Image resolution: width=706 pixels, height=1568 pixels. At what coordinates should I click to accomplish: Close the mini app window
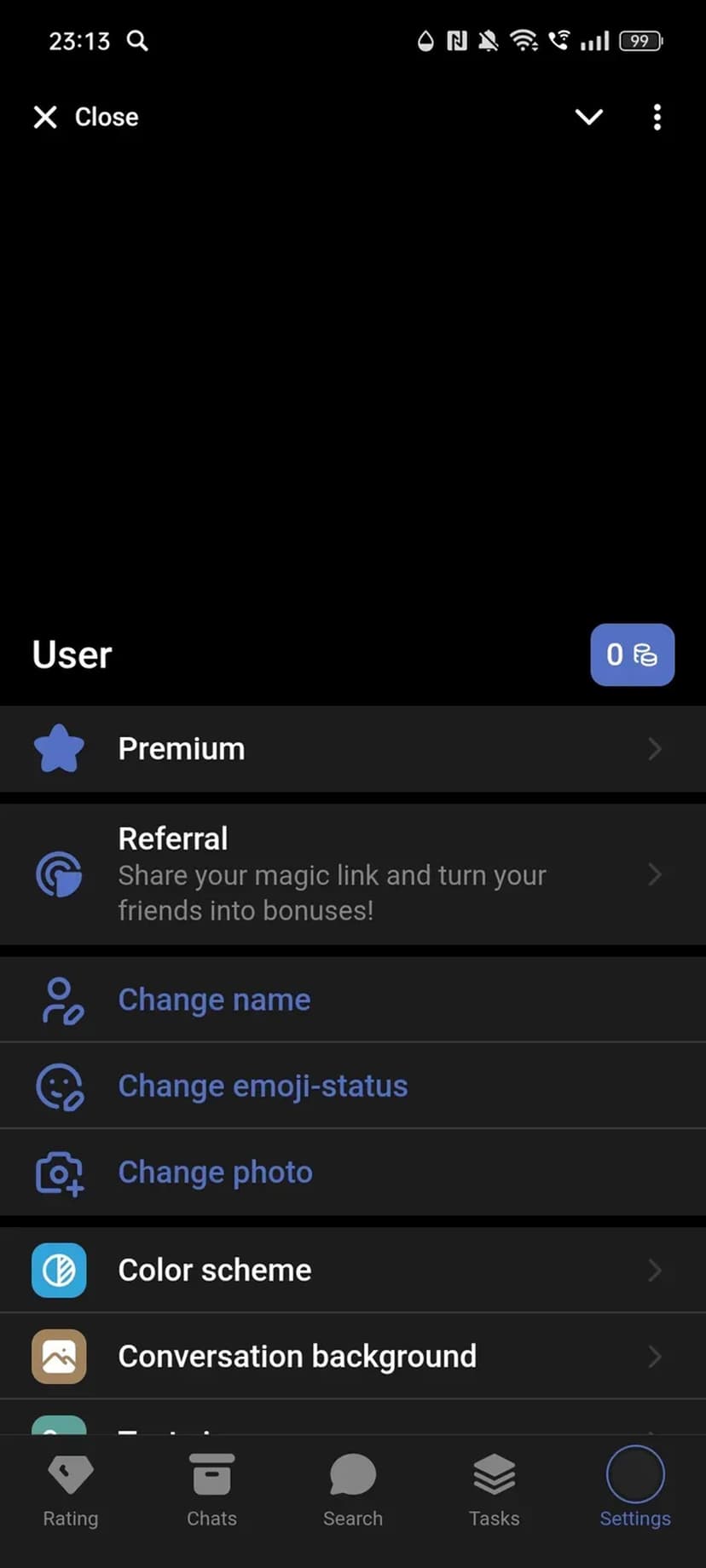(85, 117)
